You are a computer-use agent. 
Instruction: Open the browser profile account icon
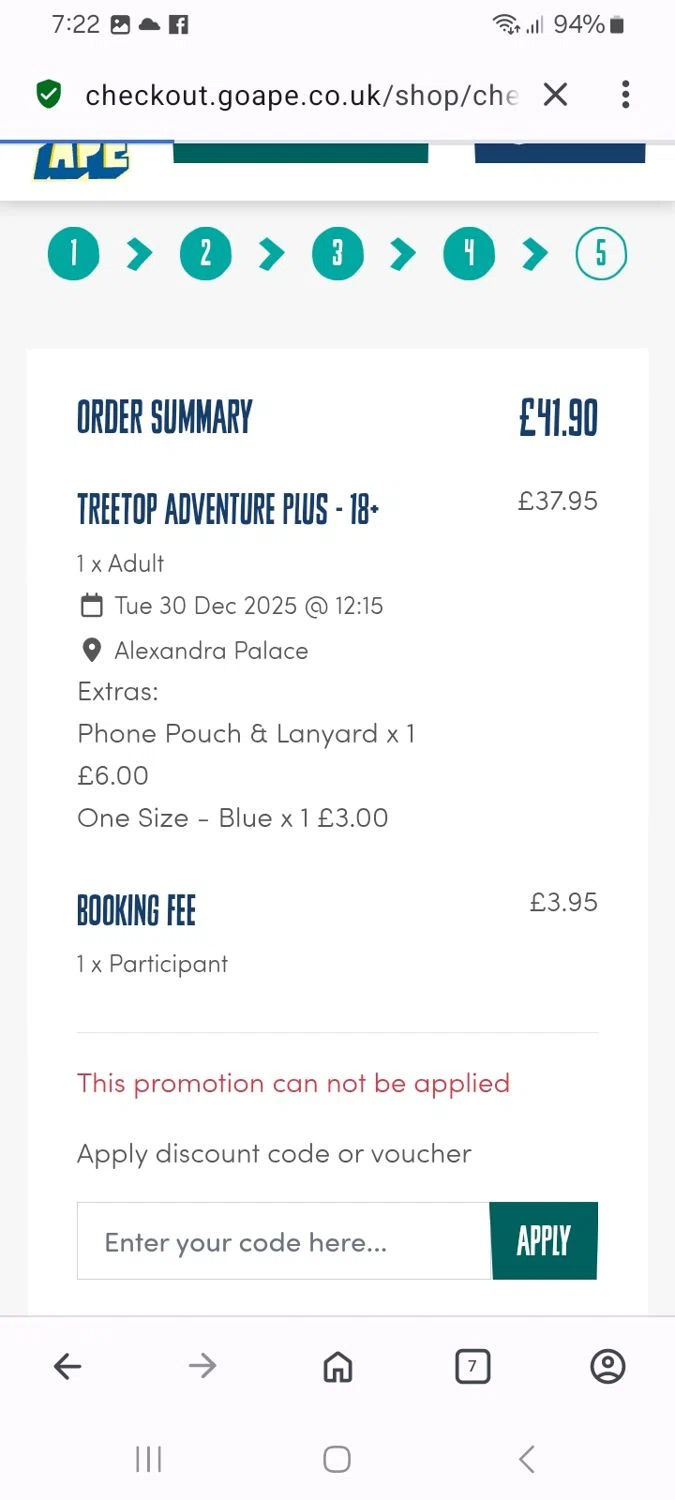[607, 1366]
